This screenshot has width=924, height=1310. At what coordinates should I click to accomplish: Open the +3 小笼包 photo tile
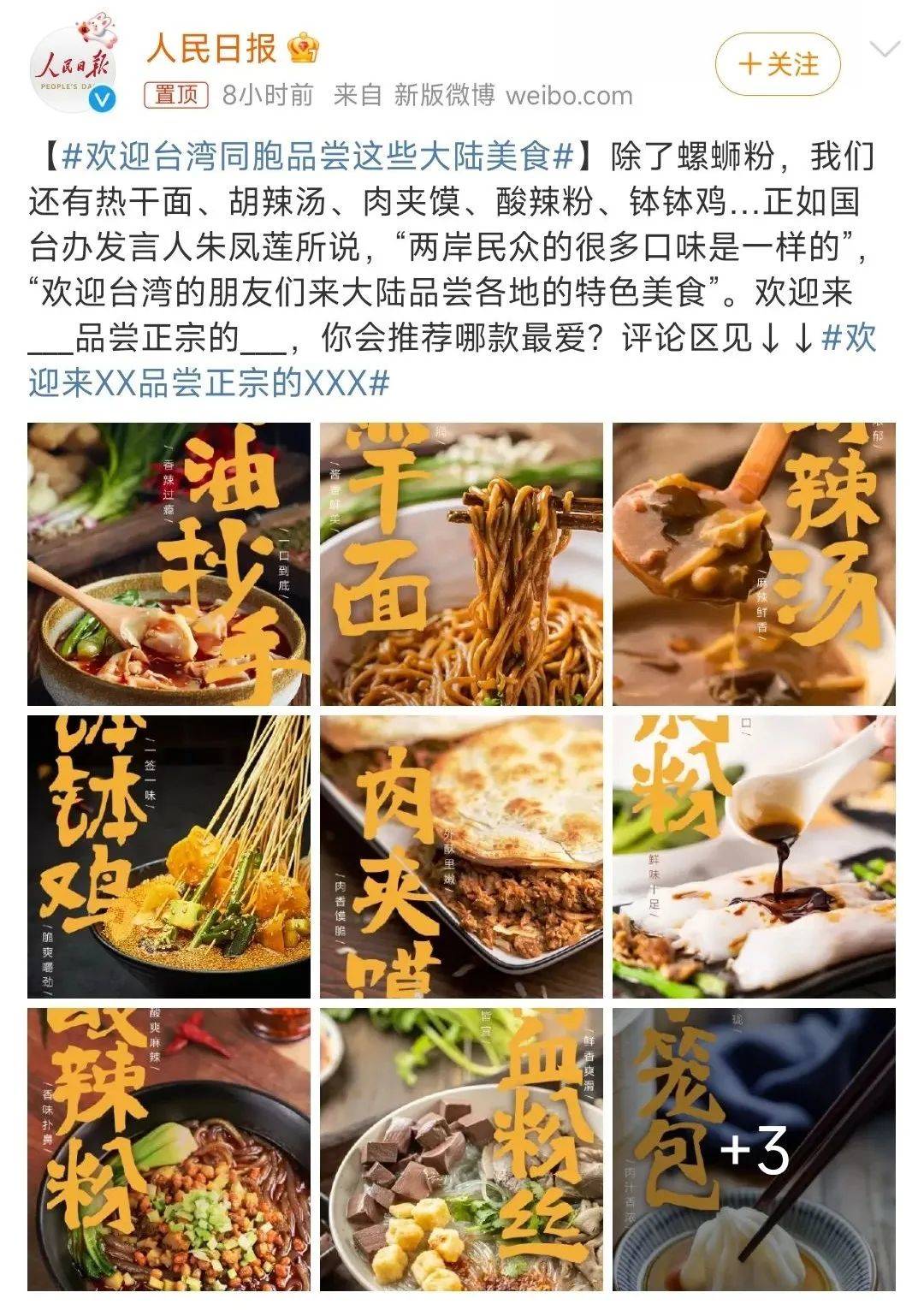(x=754, y=1149)
